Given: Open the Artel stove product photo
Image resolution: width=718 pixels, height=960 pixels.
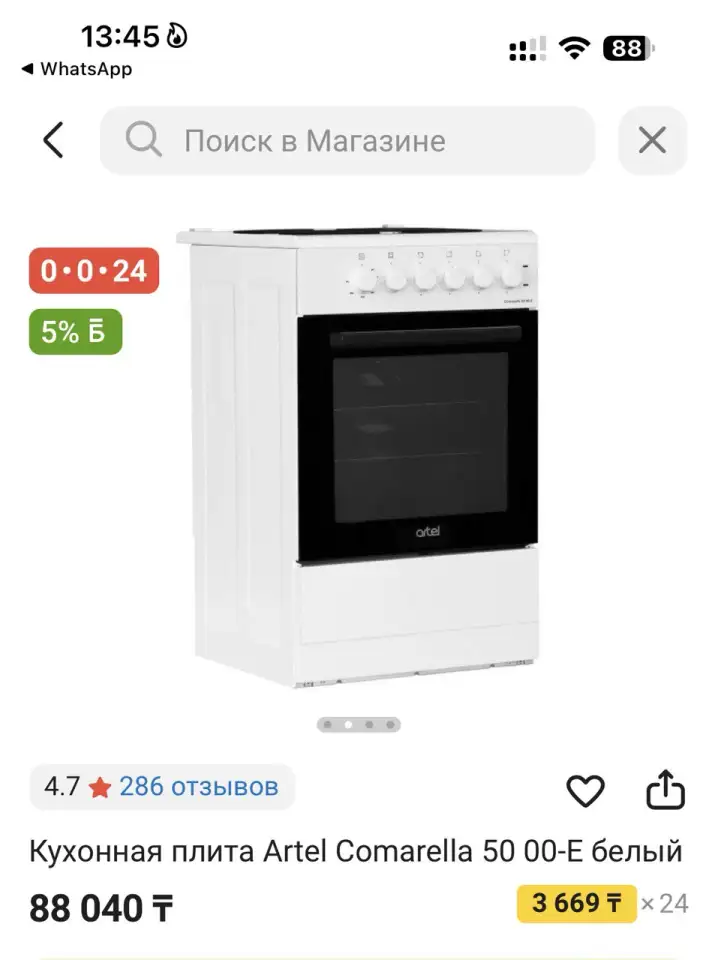Looking at the screenshot, I should pos(358,455).
